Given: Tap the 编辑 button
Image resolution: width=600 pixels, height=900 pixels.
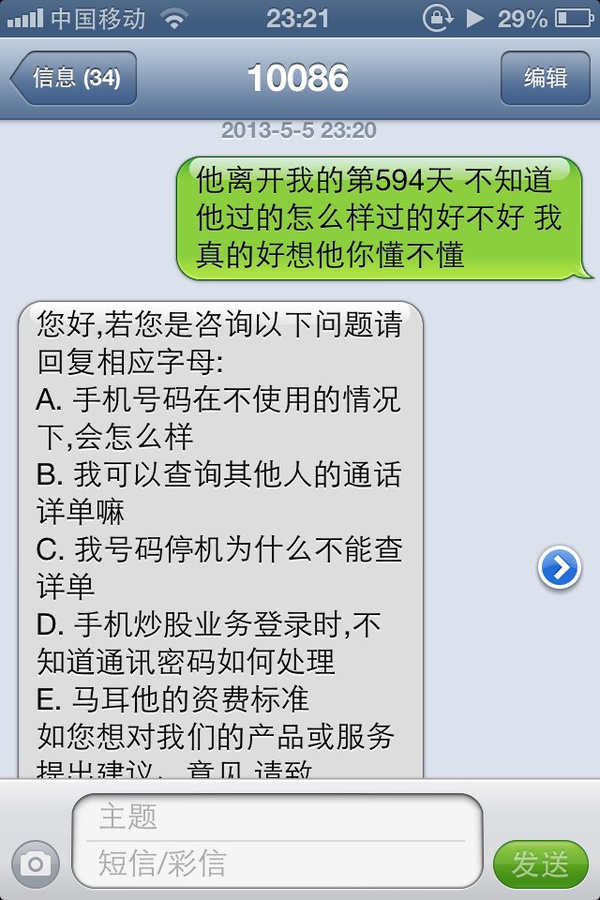Looking at the screenshot, I should [545, 78].
